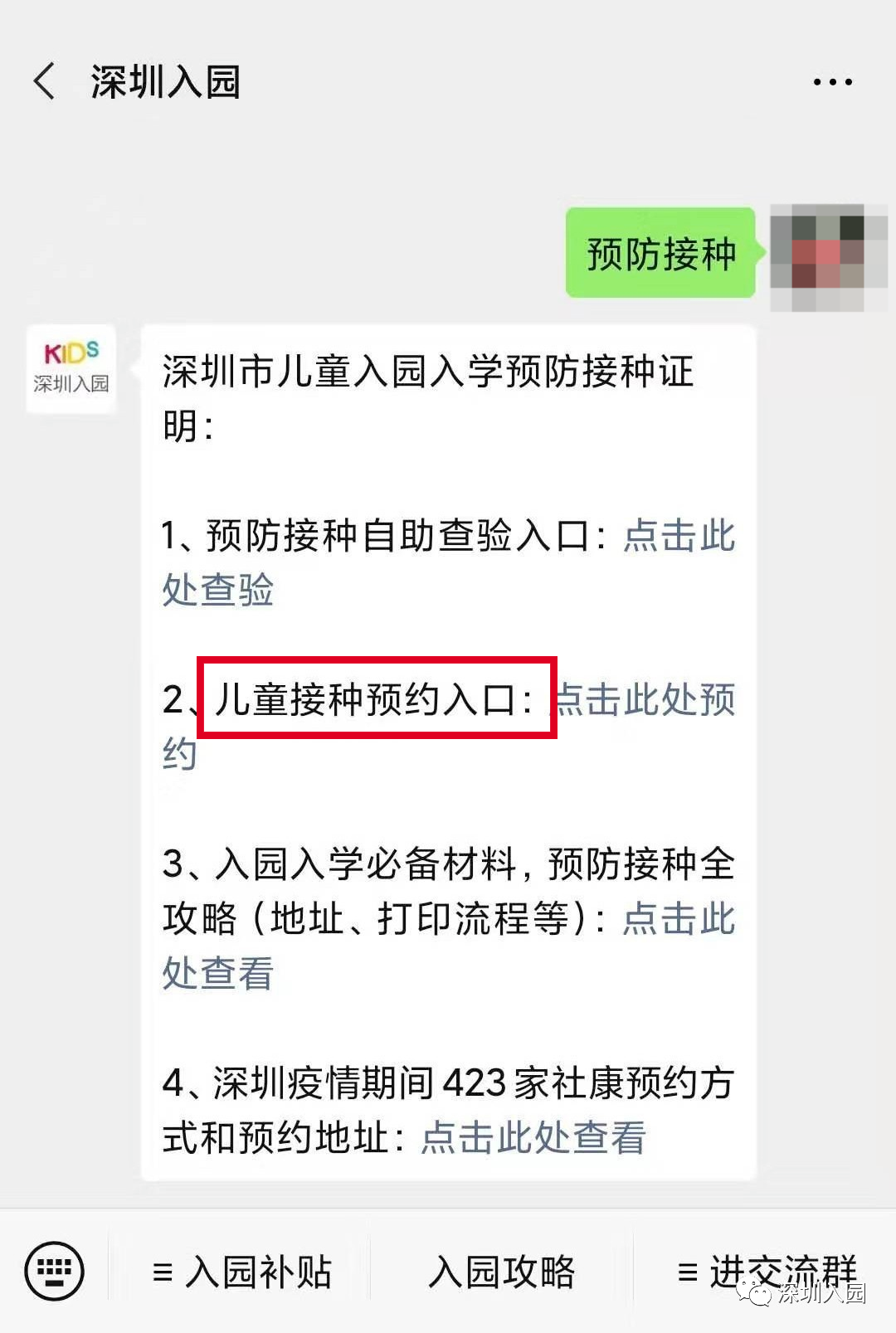Screen dimensions: 896x1333
Task: Open the 深圳入园 account avatar
Action: pyautogui.click(x=71, y=369)
